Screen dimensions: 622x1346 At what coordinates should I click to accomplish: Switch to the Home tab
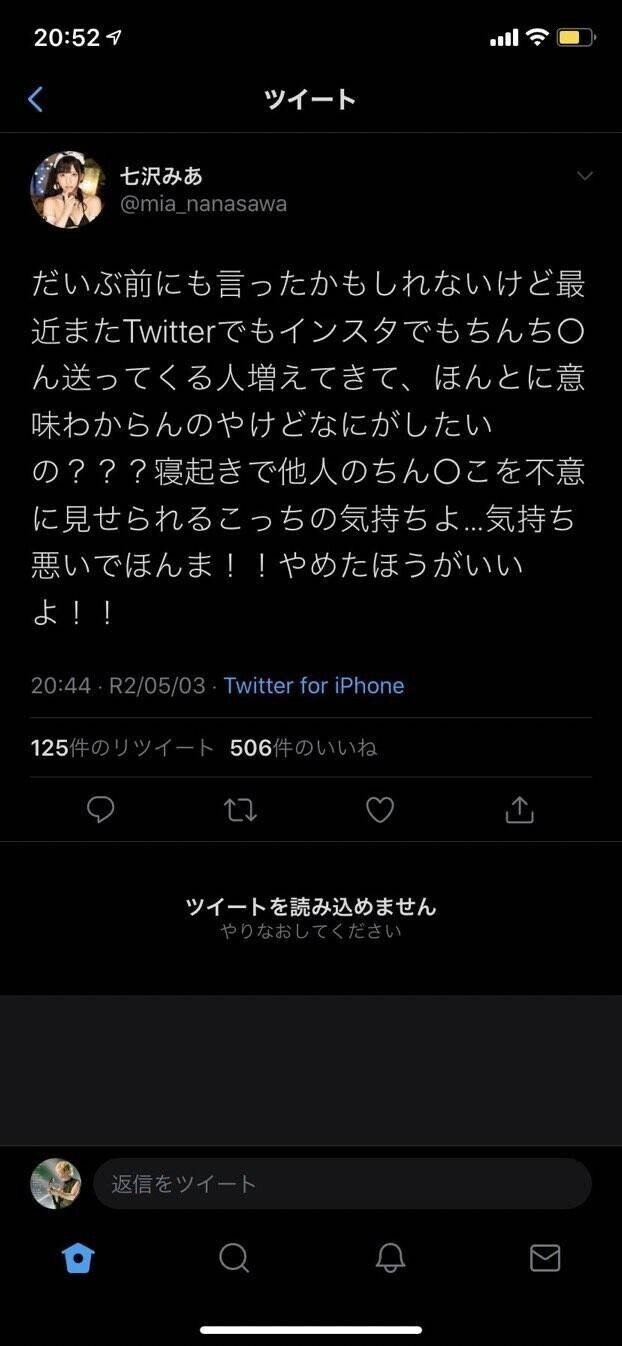click(78, 1258)
